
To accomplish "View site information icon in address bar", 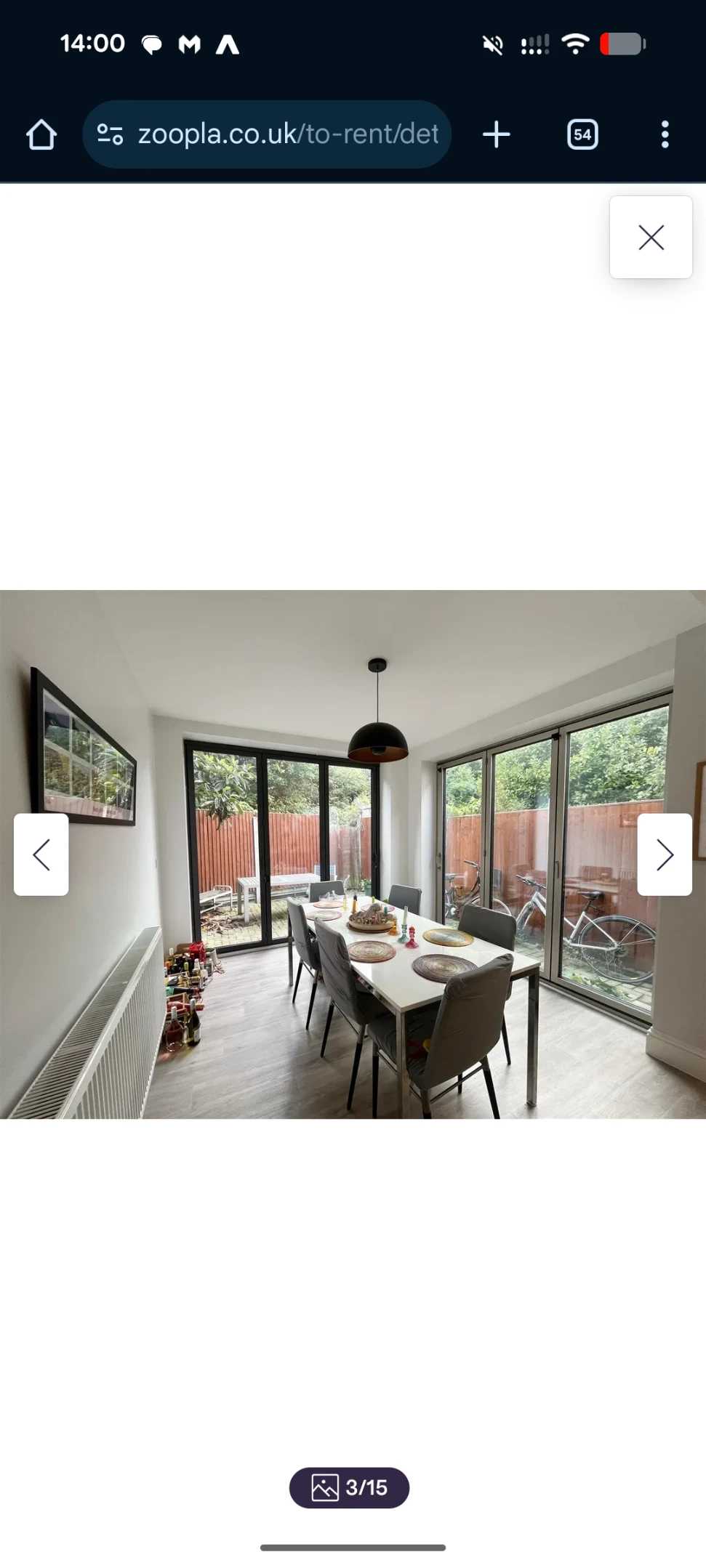I will click(110, 134).
